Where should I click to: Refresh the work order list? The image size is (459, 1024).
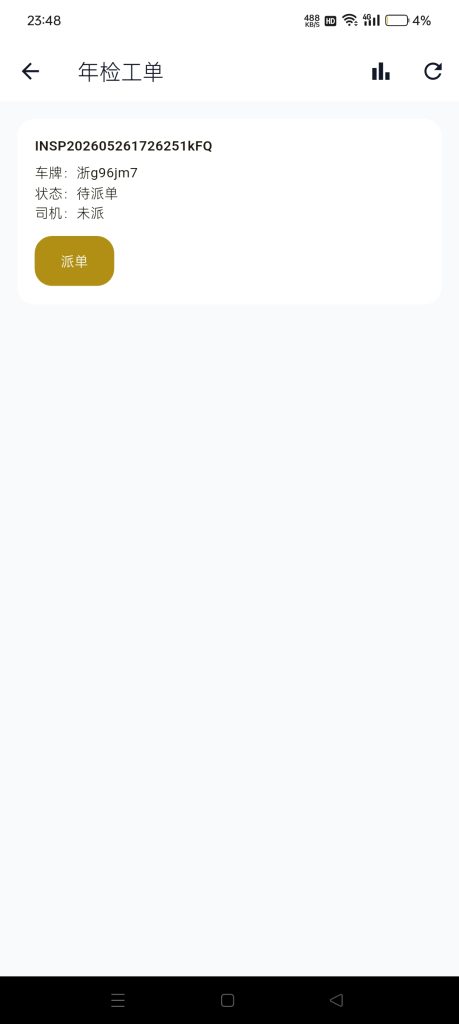point(433,71)
